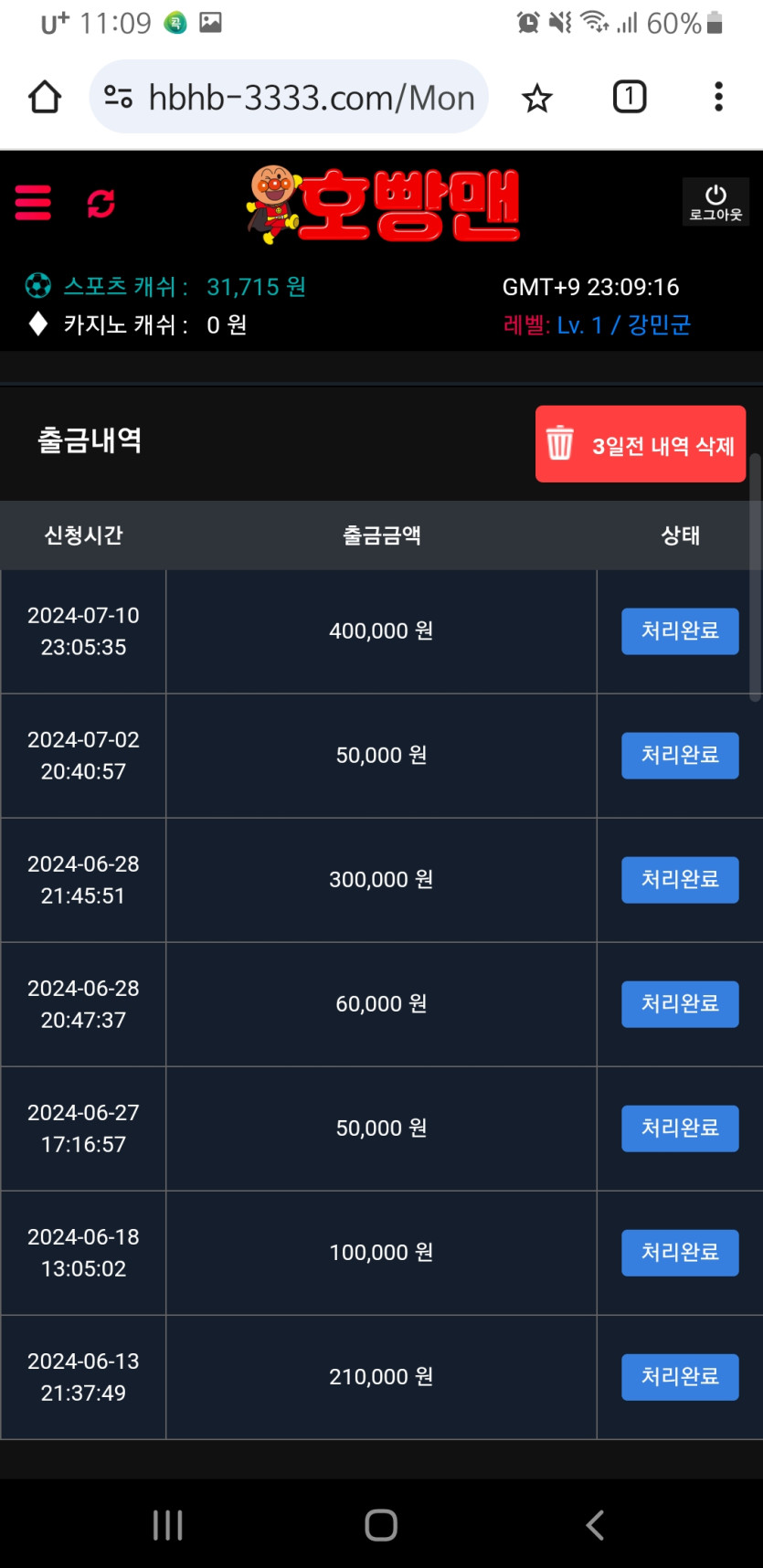Show recent apps from the navigation bar
763x1568 pixels.
[168, 1524]
